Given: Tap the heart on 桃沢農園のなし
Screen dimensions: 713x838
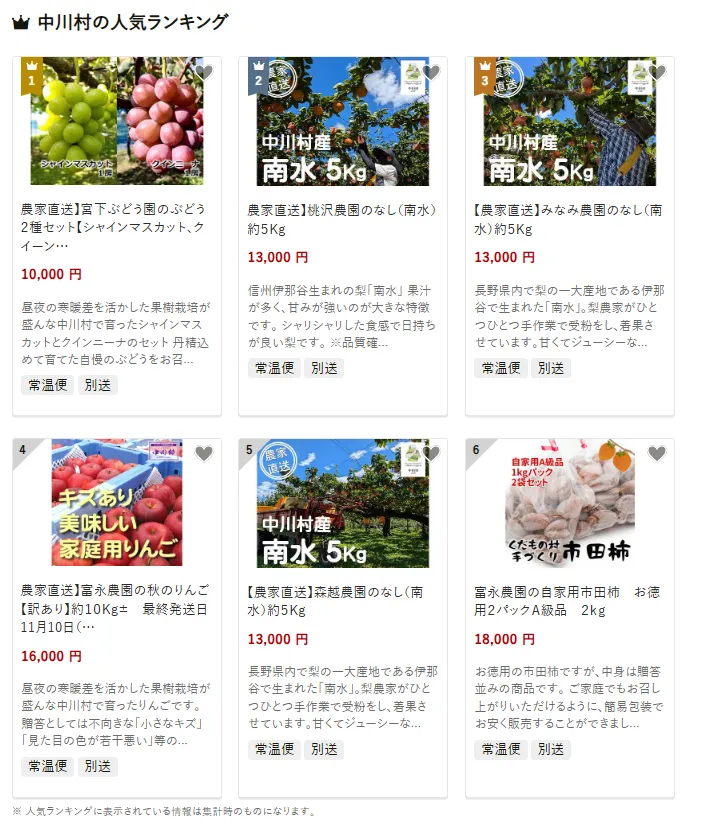Looking at the screenshot, I should tap(431, 73).
